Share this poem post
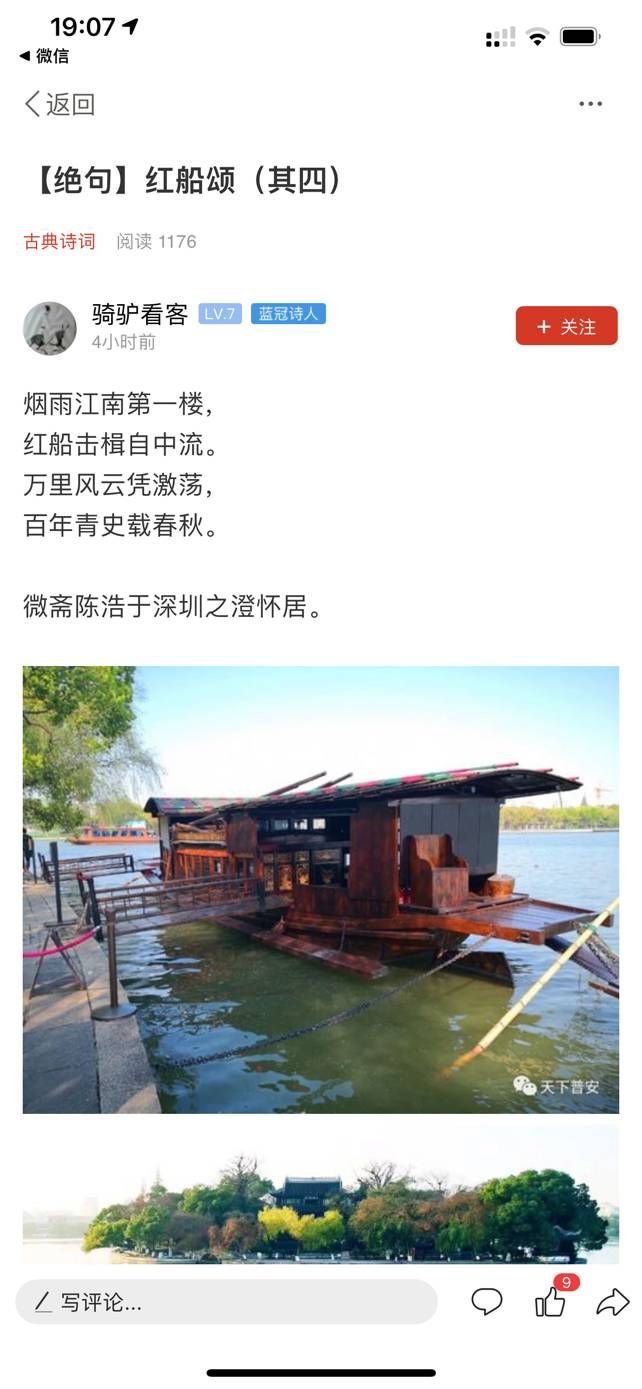Screen dimensions: 642x1389 point(612,1301)
